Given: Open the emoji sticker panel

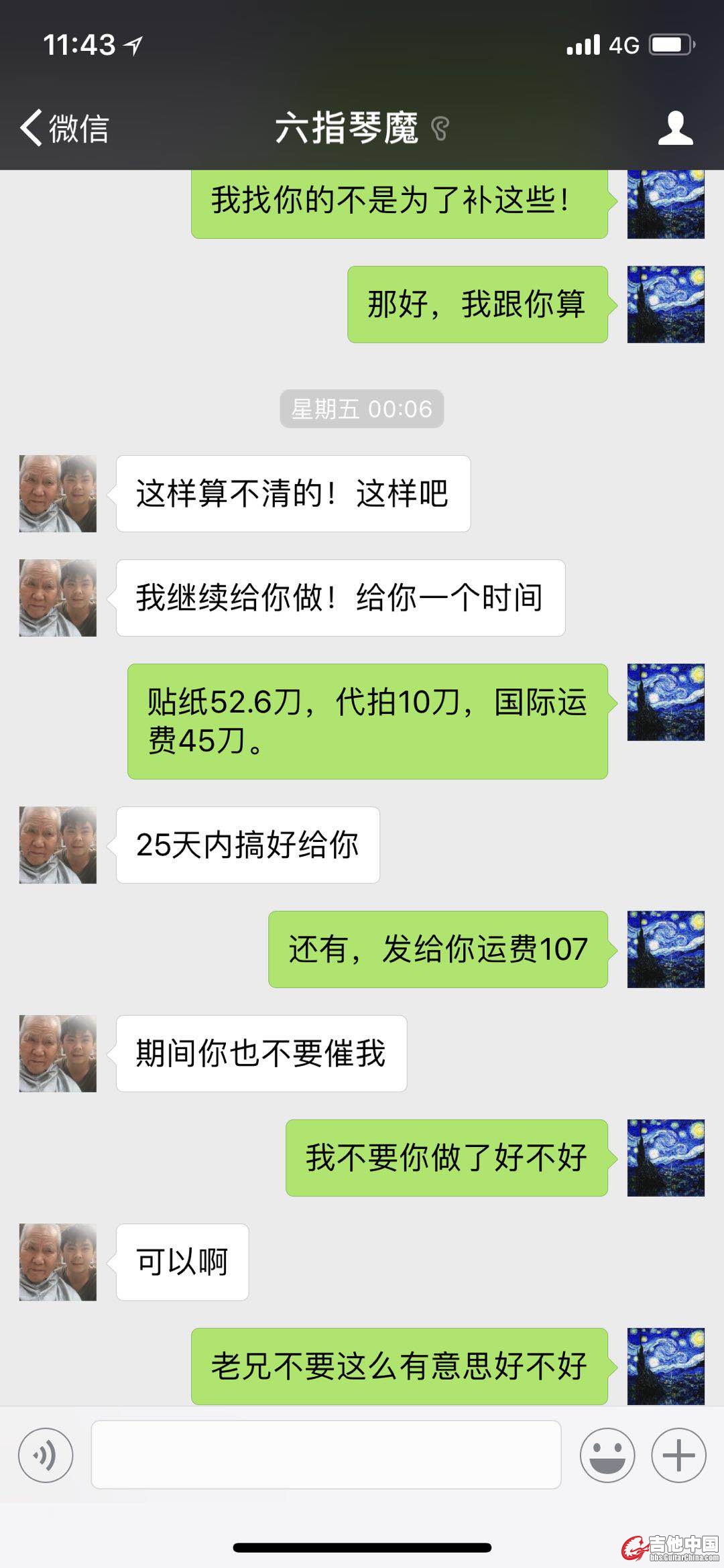Looking at the screenshot, I should pos(607,1455).
